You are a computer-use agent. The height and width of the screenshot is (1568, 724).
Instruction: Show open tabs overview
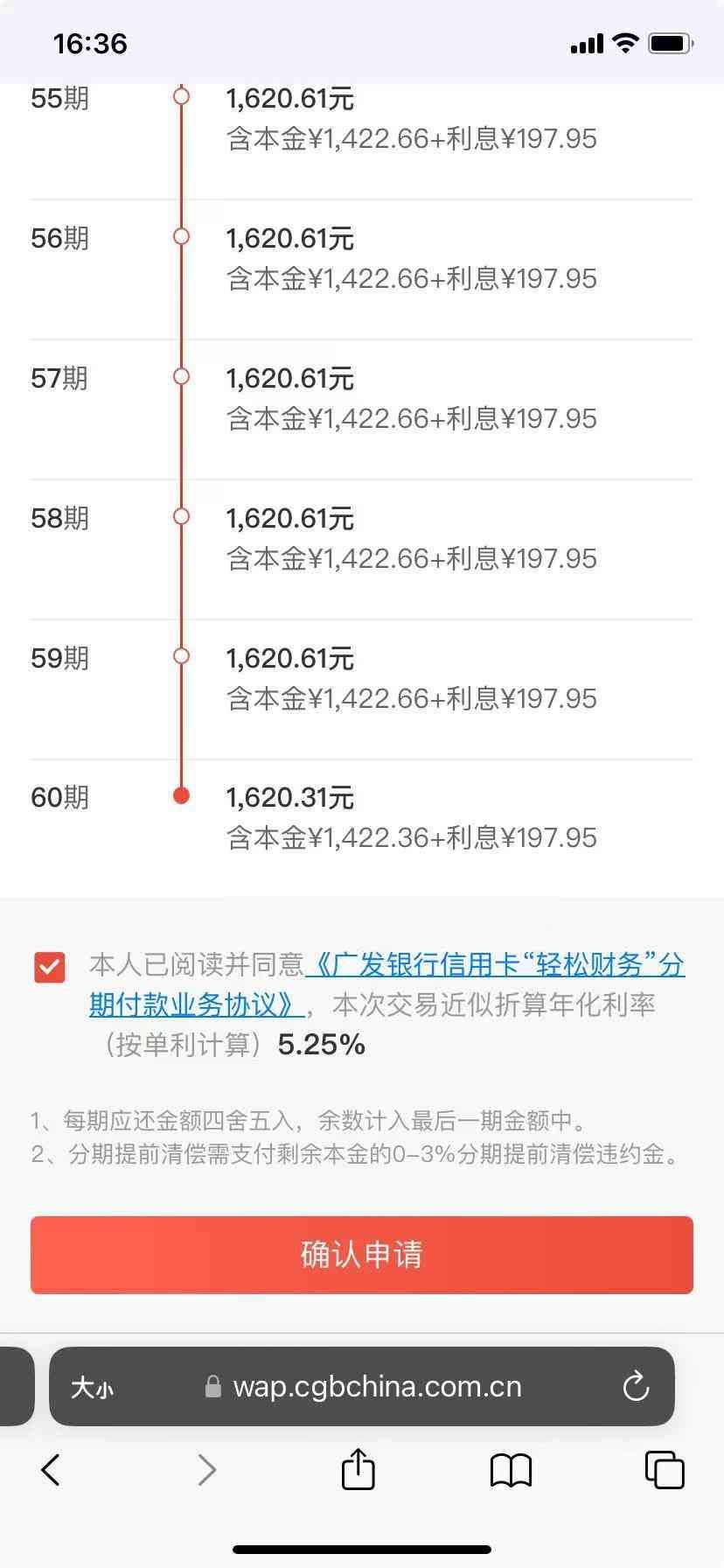pos(665,1470)
